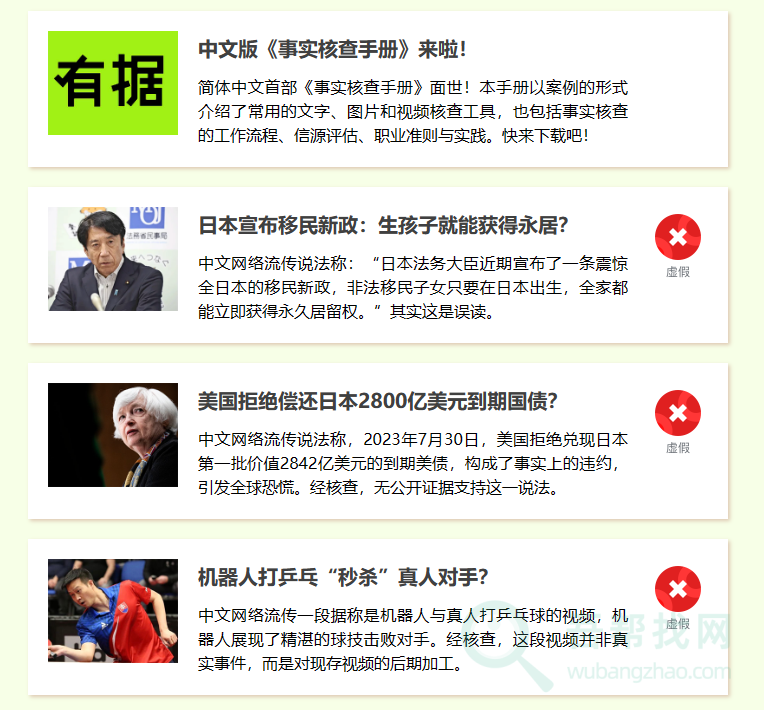
Task: Read the 美国拒绝偿还日本2800亿美元 fact-check
Action: click(377, 402)
